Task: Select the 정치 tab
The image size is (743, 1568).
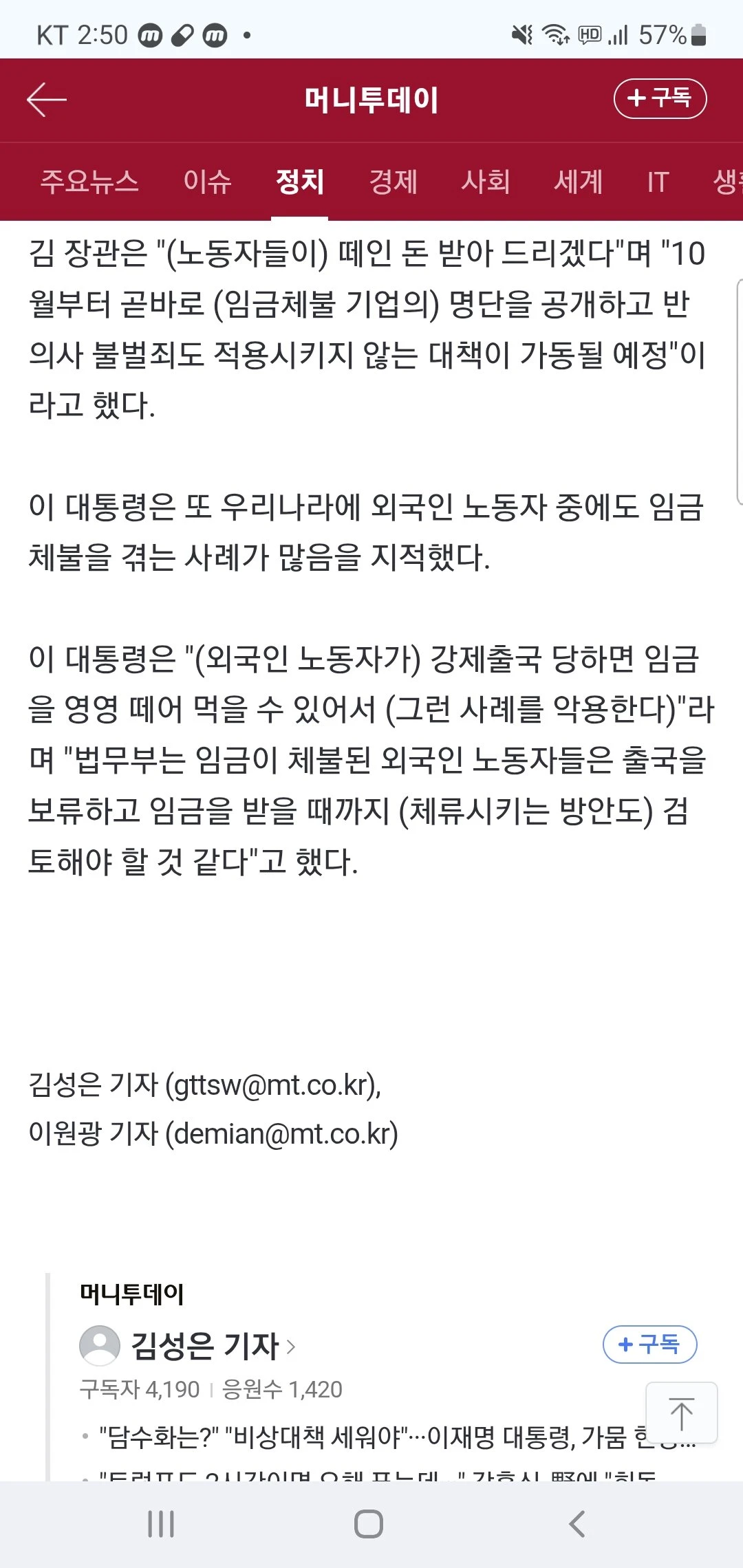Action: [300, 182]
